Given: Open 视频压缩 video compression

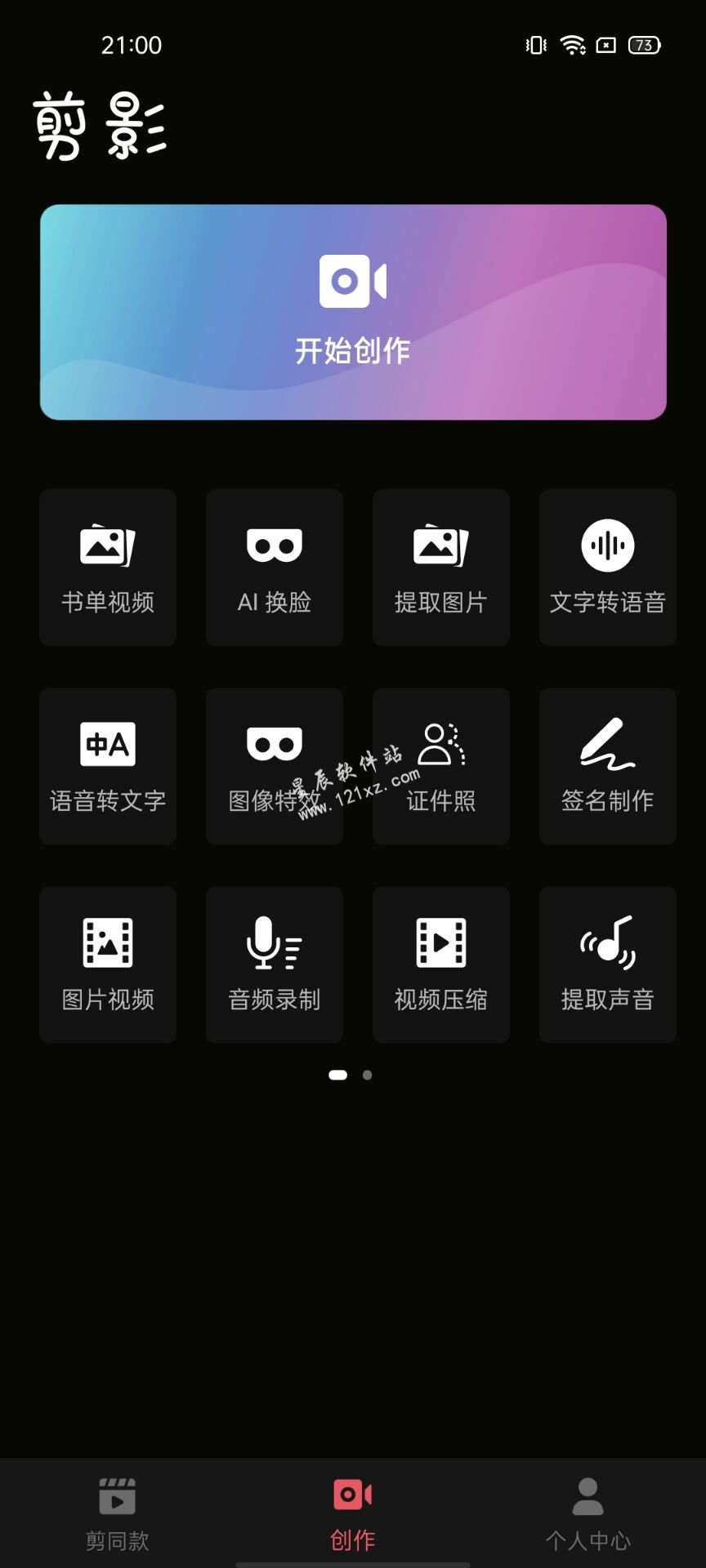Looking at the screenshot, I should 441,964.
